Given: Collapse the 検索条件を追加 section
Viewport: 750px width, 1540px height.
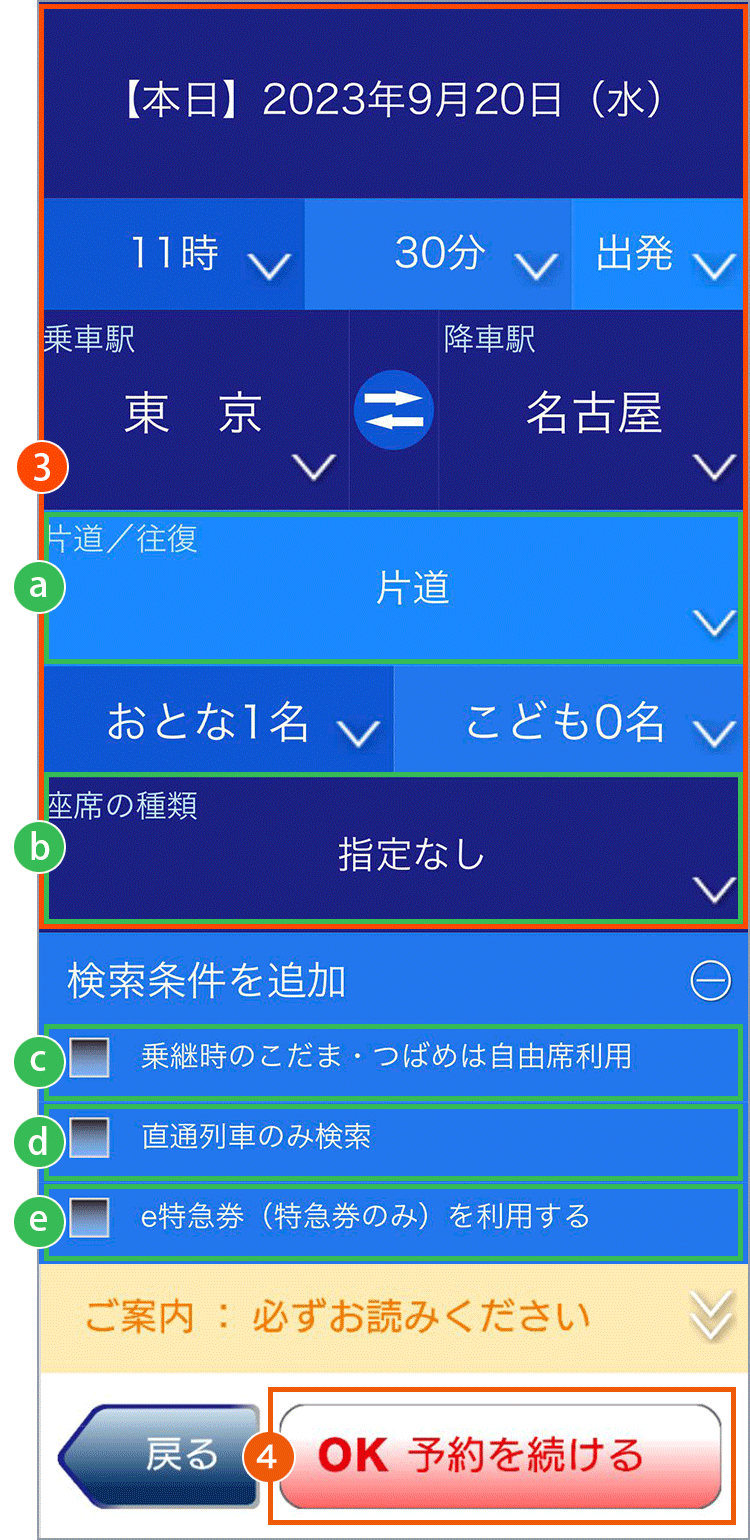Looking at the screenshot, I should pyautogui.click(x=711, y=982).
